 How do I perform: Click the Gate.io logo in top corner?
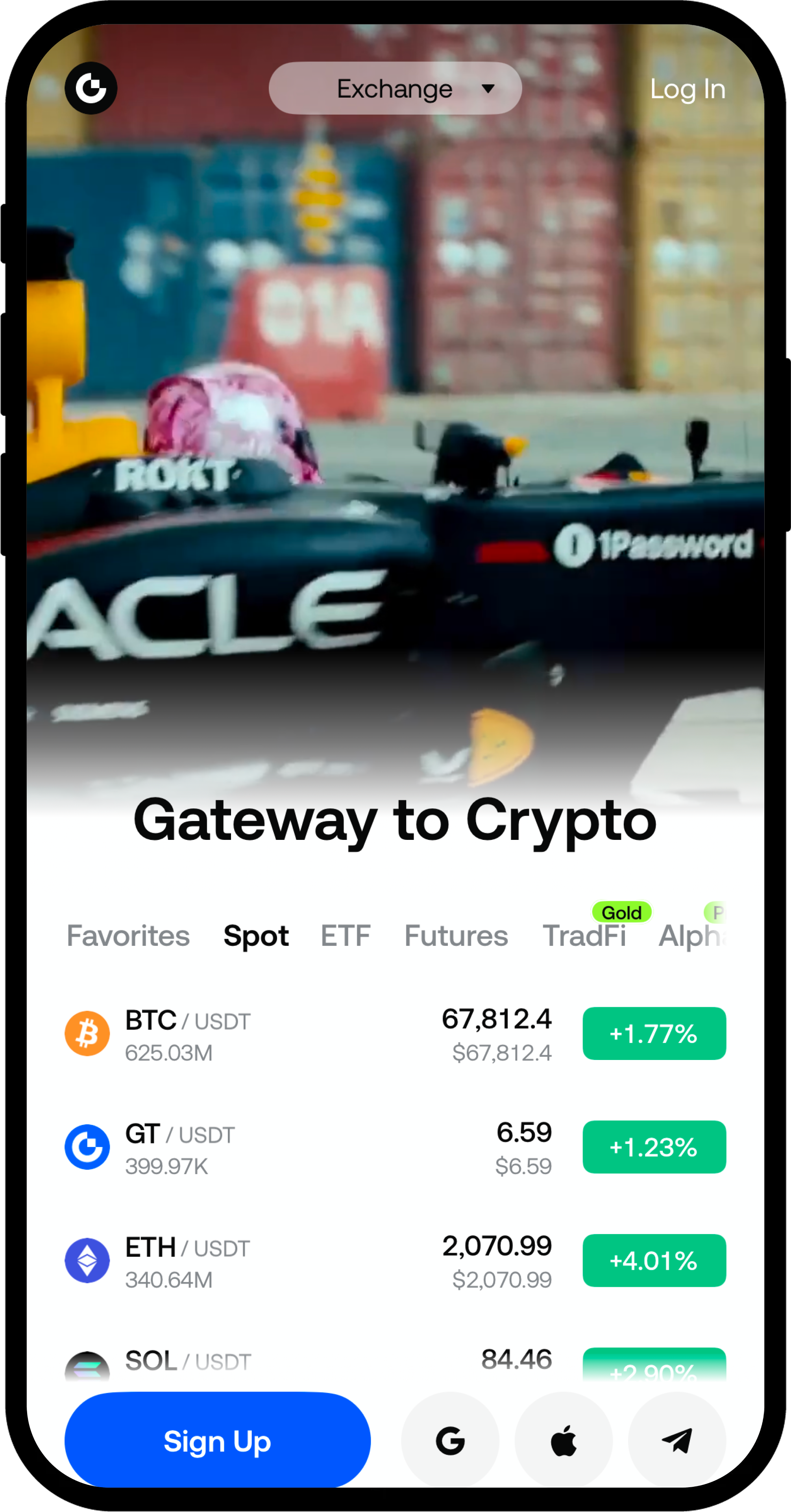[91, 87]
